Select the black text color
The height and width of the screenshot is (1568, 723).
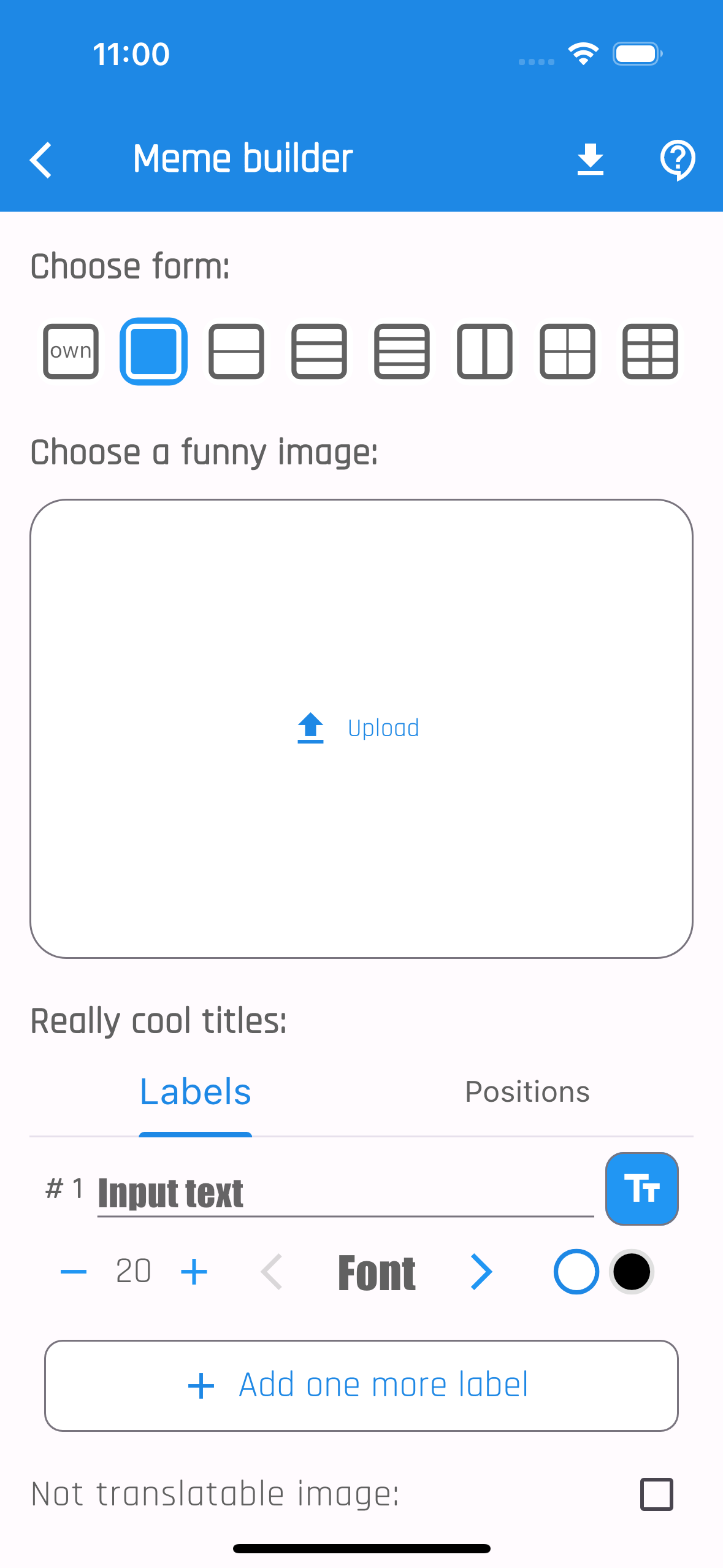click(632, 1272)
